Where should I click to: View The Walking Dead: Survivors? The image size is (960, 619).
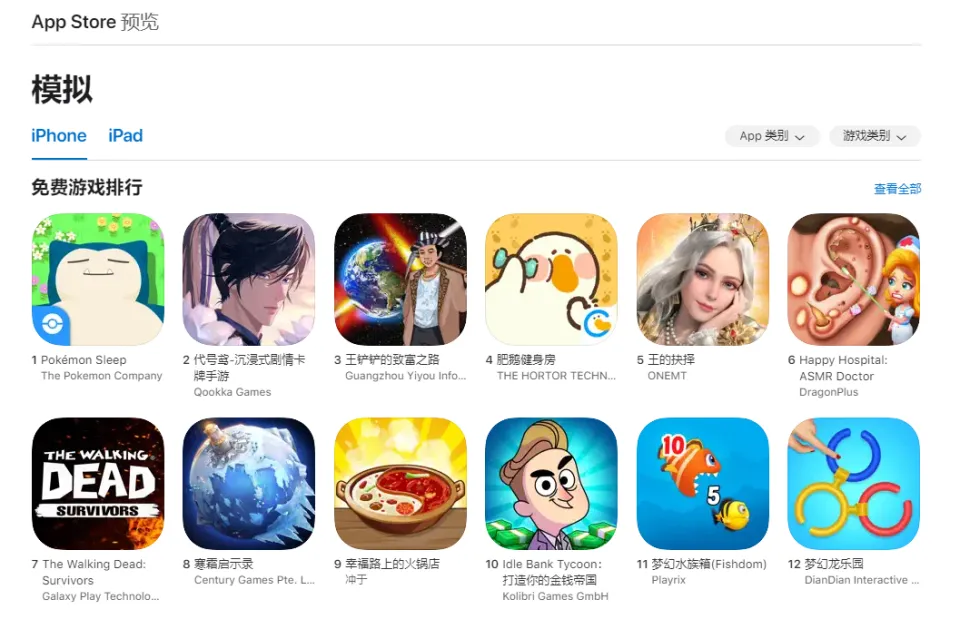click(98, 483)
